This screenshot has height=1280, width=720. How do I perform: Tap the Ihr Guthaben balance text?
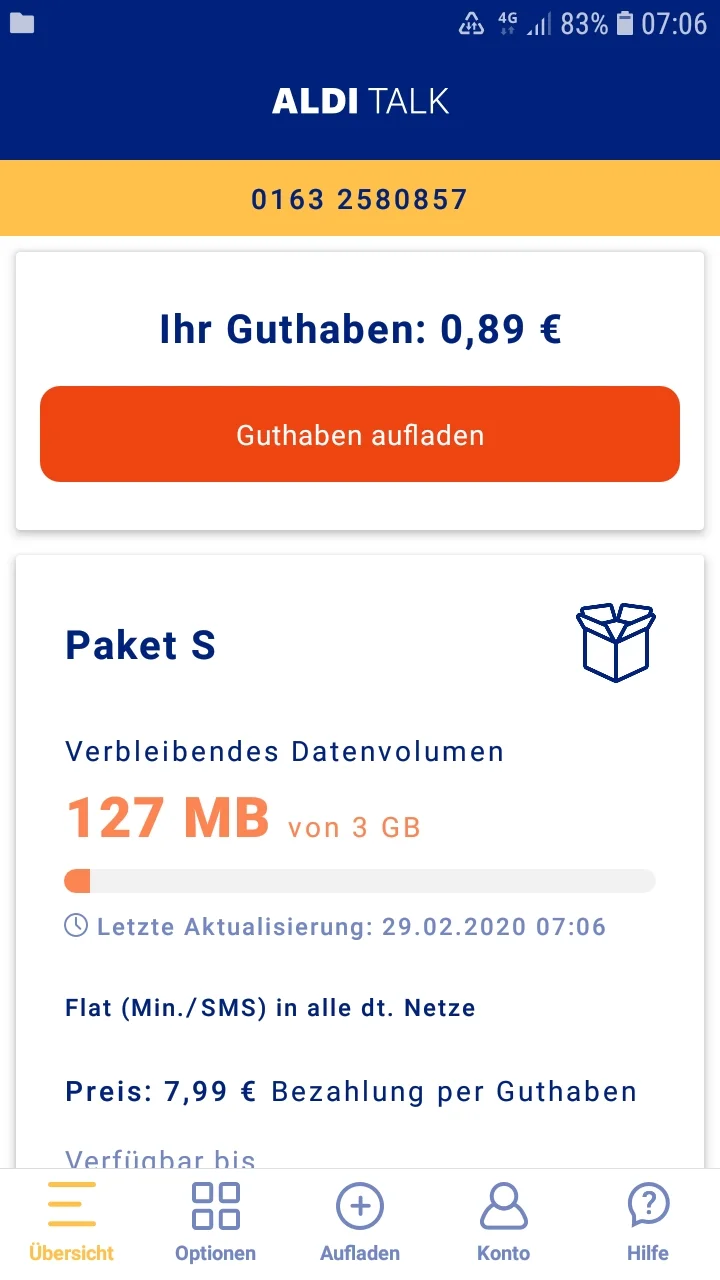click(360, 328)
